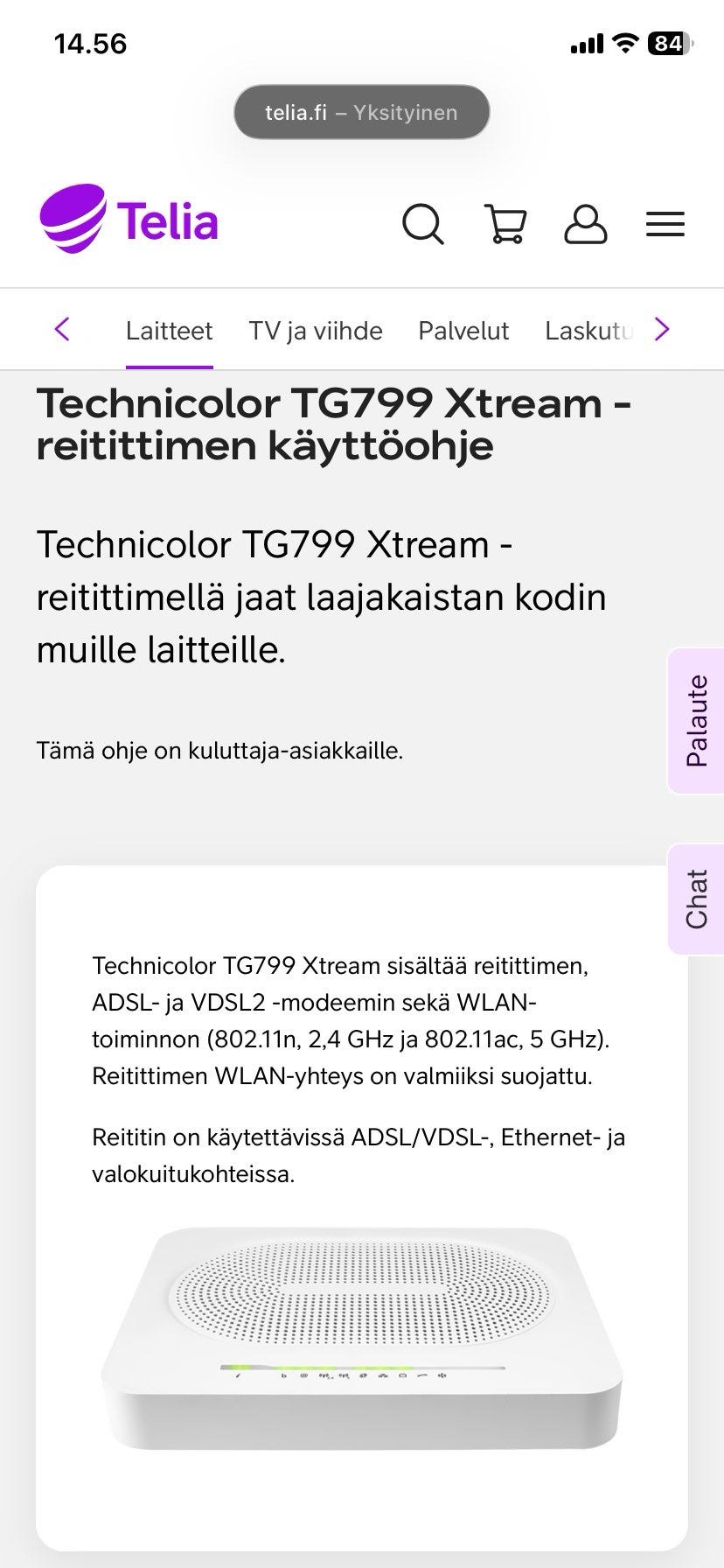Open the search magnifier icon

[x=423, y=224]
